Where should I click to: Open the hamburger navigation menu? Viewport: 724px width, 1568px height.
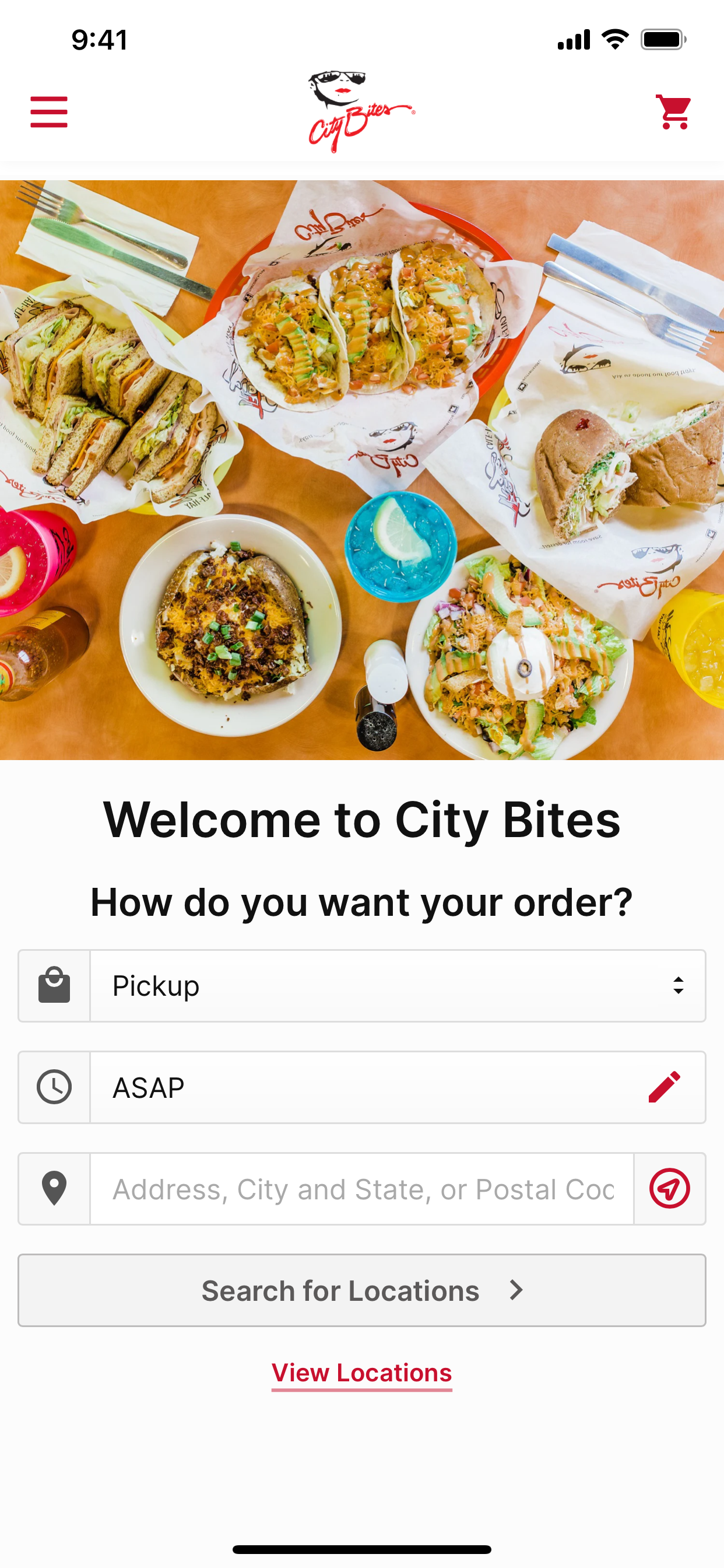click(x=48, y=111)
